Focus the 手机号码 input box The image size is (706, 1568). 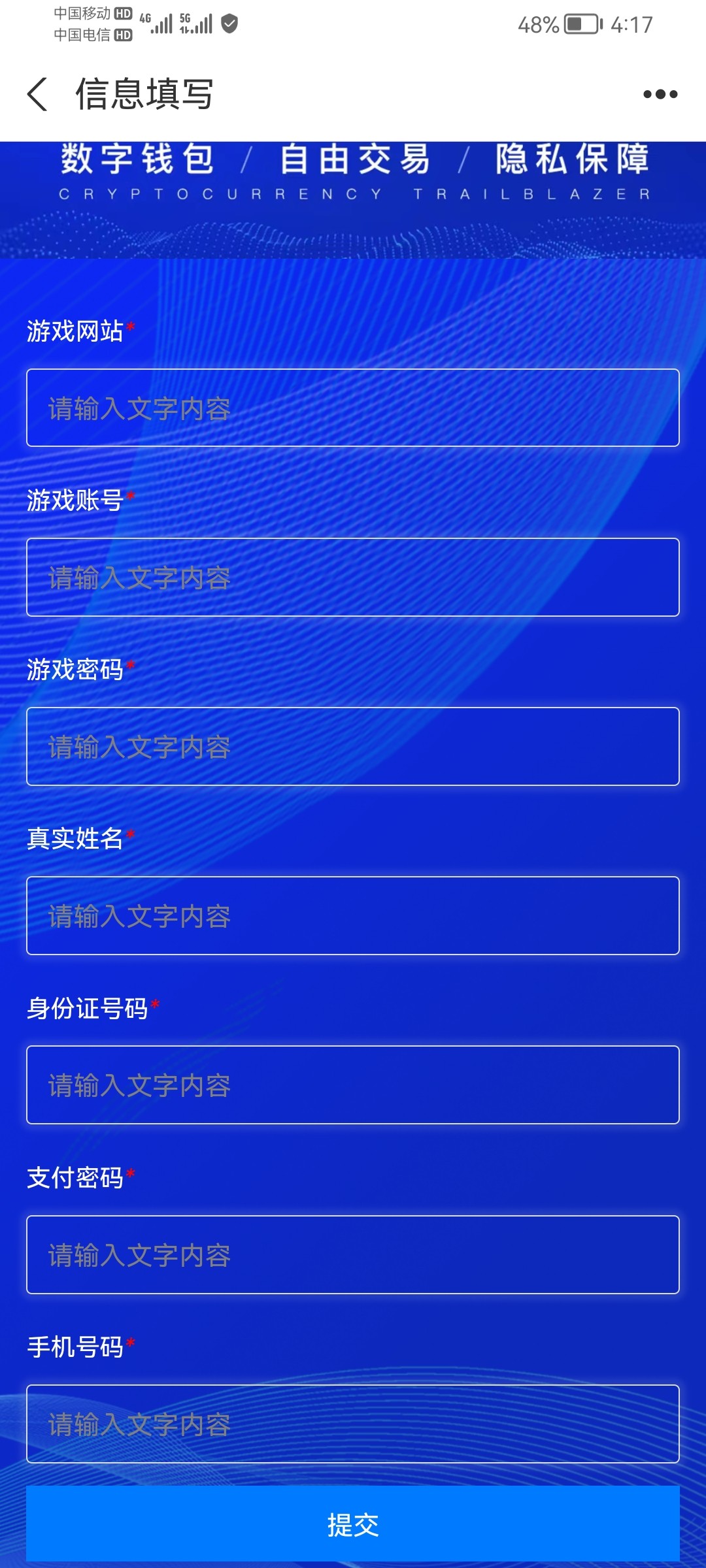point(353,1424)
